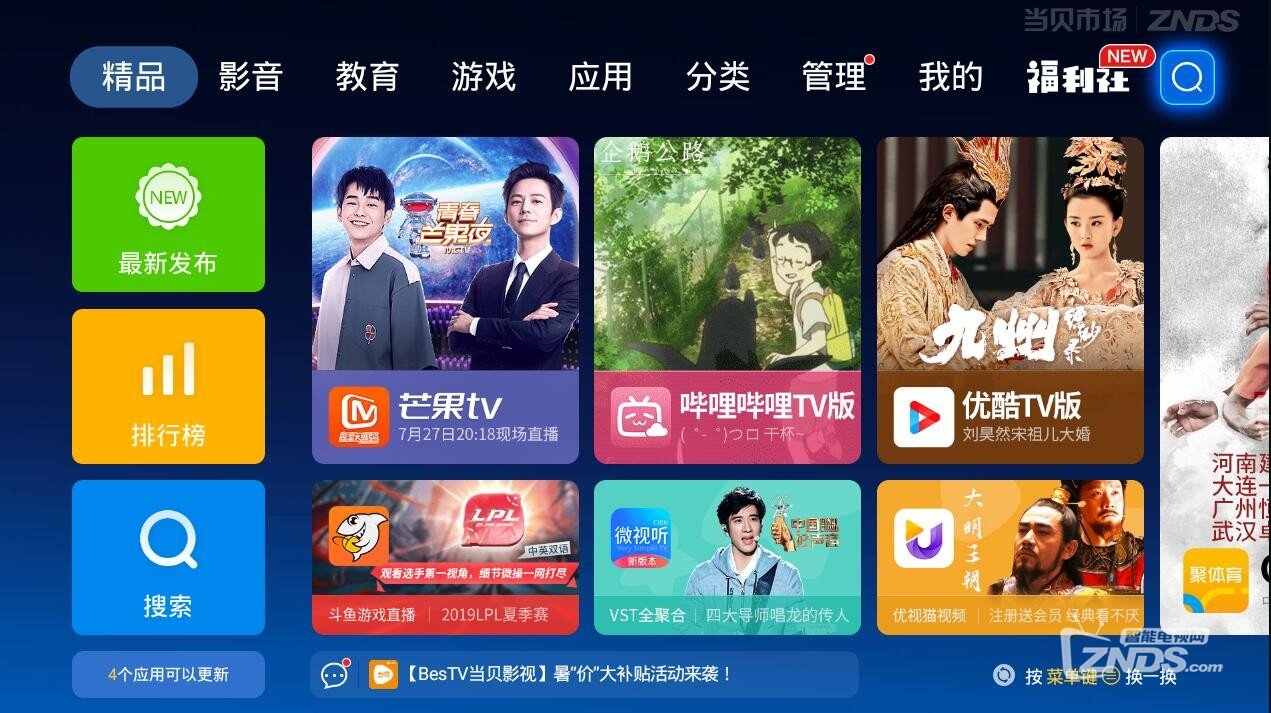This screenshot has height=713, width=1271.
Task: Open the 优酷TV版 card
Action: tap(1010, 300)
